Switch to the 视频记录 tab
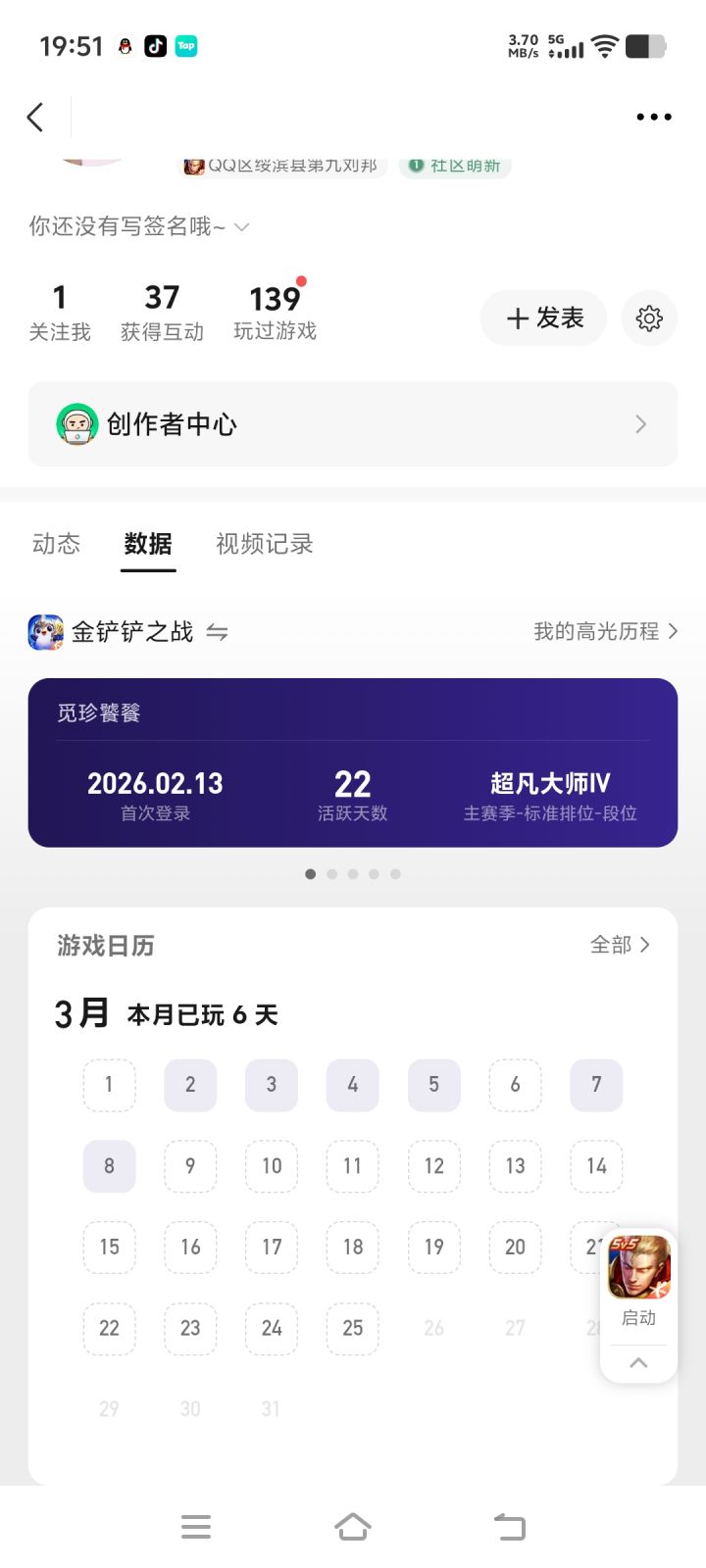The image size is (706, 1568). point(264,544)
